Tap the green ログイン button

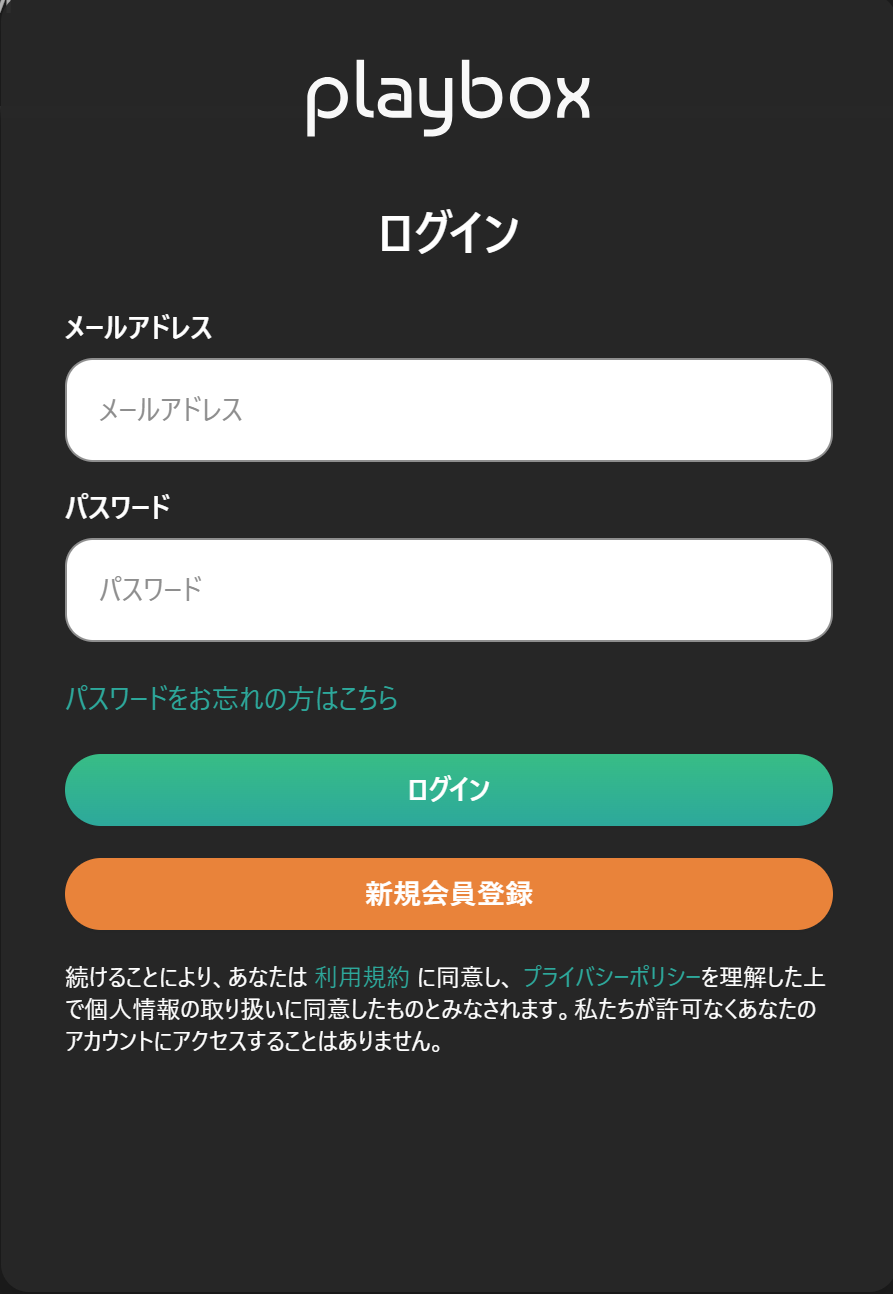[448, 790]
